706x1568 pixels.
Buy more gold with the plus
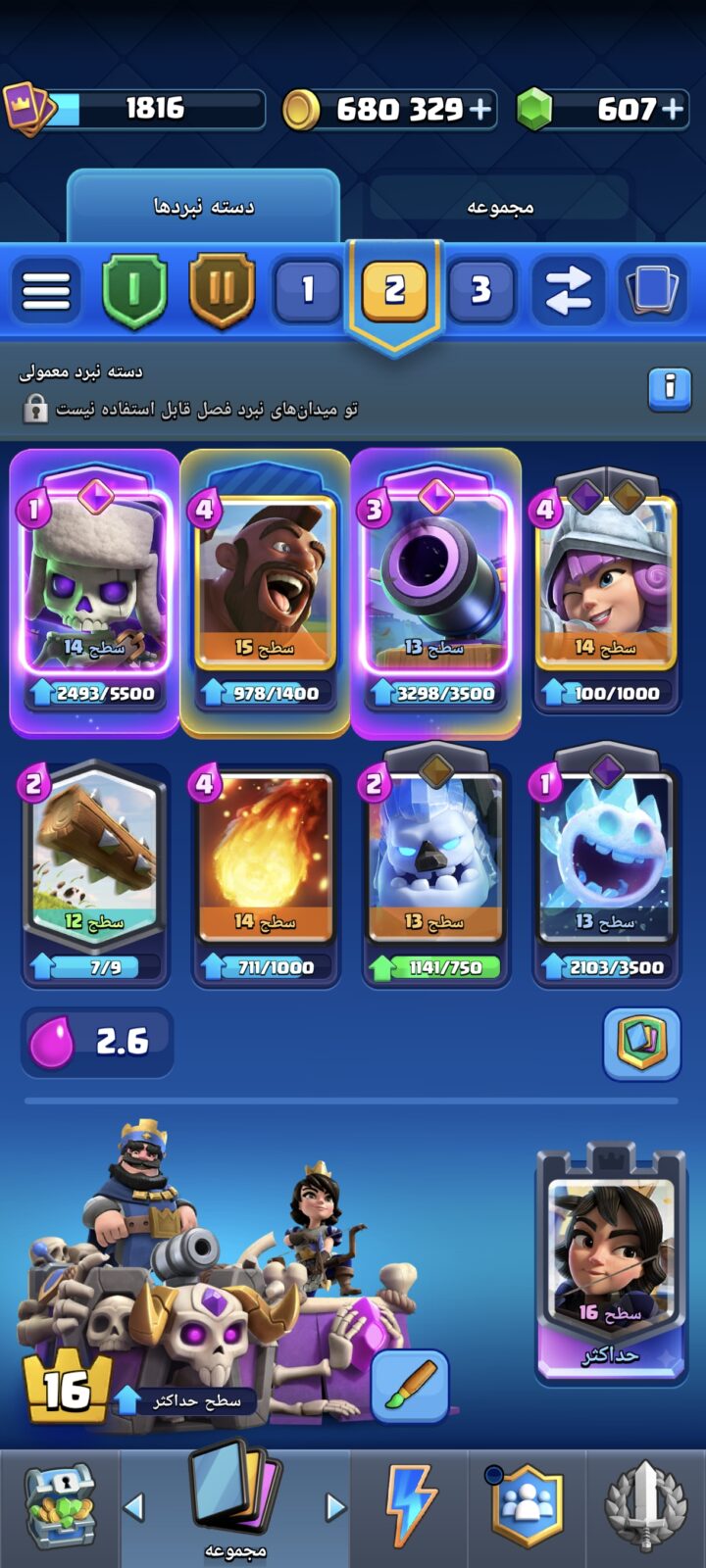(x=480, y=110)
